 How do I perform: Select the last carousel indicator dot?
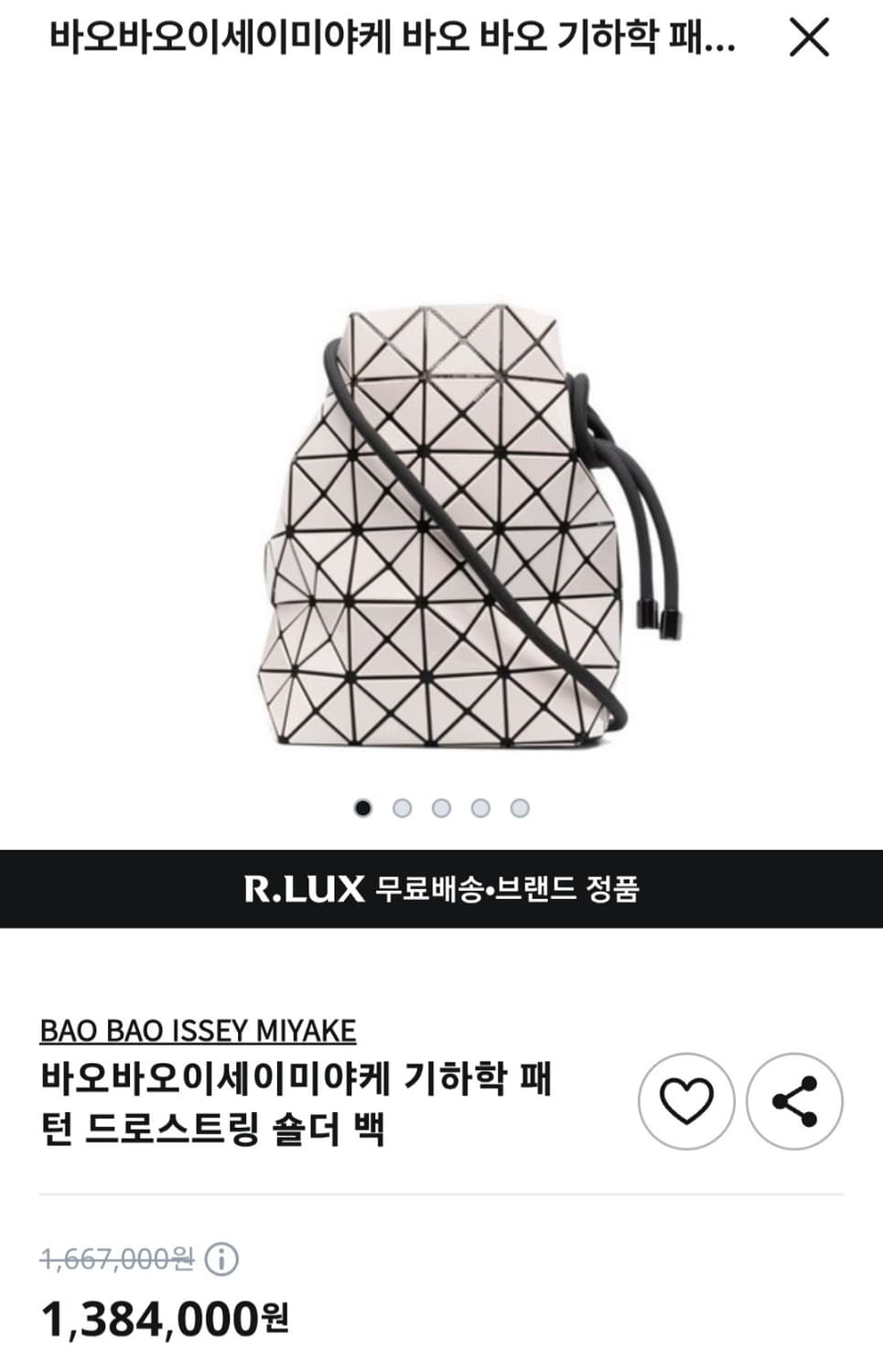click(x=521, y=808)
